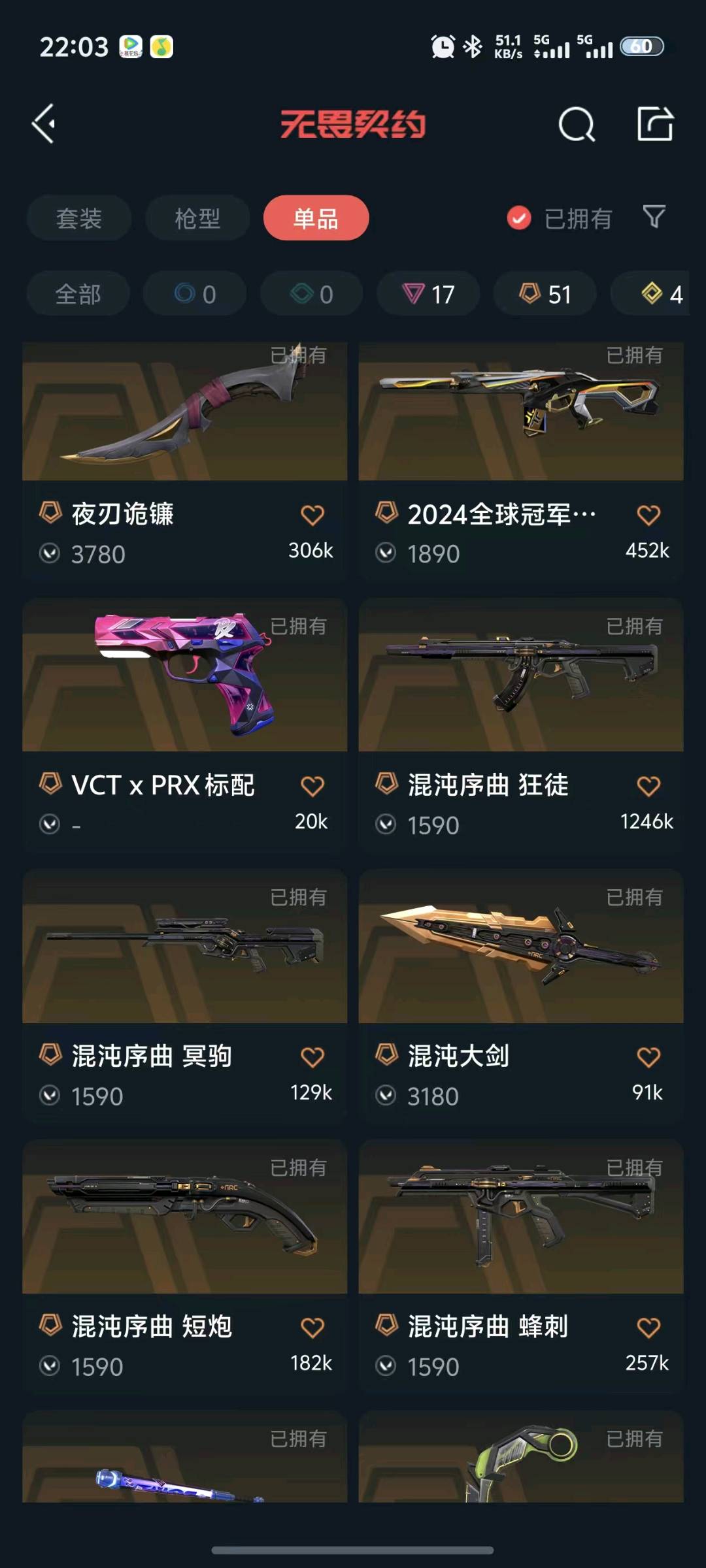The image size is (706, 1568).
Task: Tap the heart on 混沌序曲 短炮
Action: [312, 1328]
